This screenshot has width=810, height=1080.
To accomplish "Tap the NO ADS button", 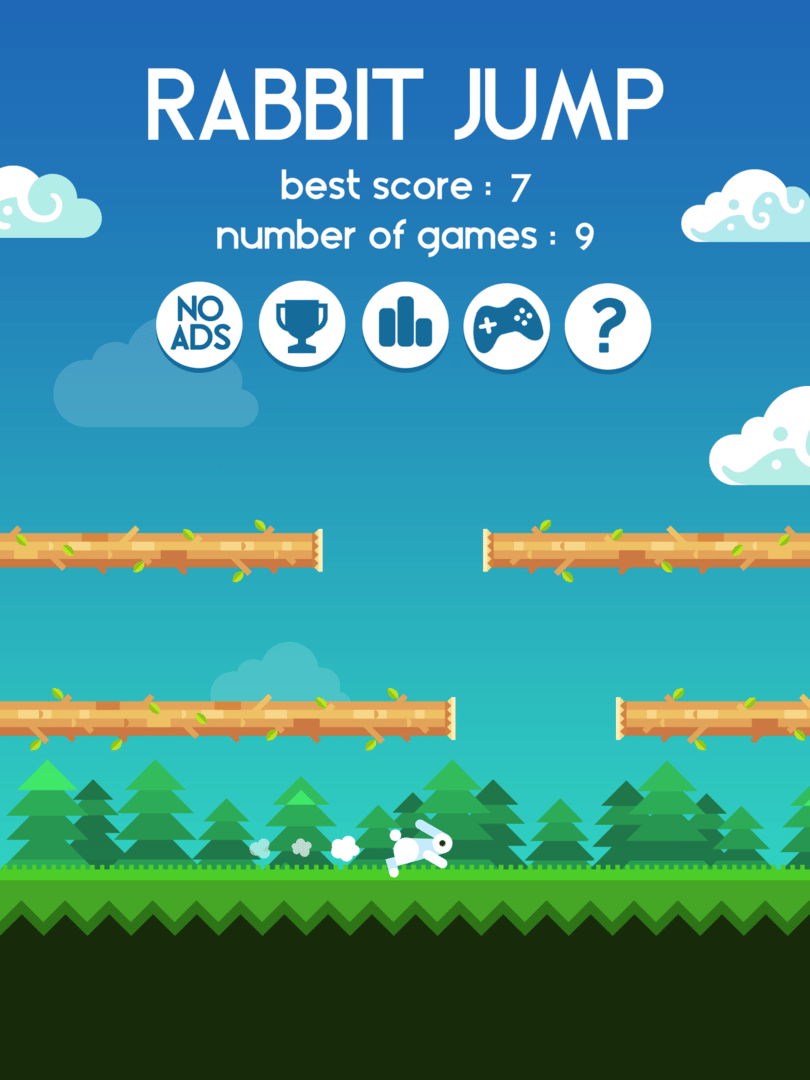I will tap(200, 325).
